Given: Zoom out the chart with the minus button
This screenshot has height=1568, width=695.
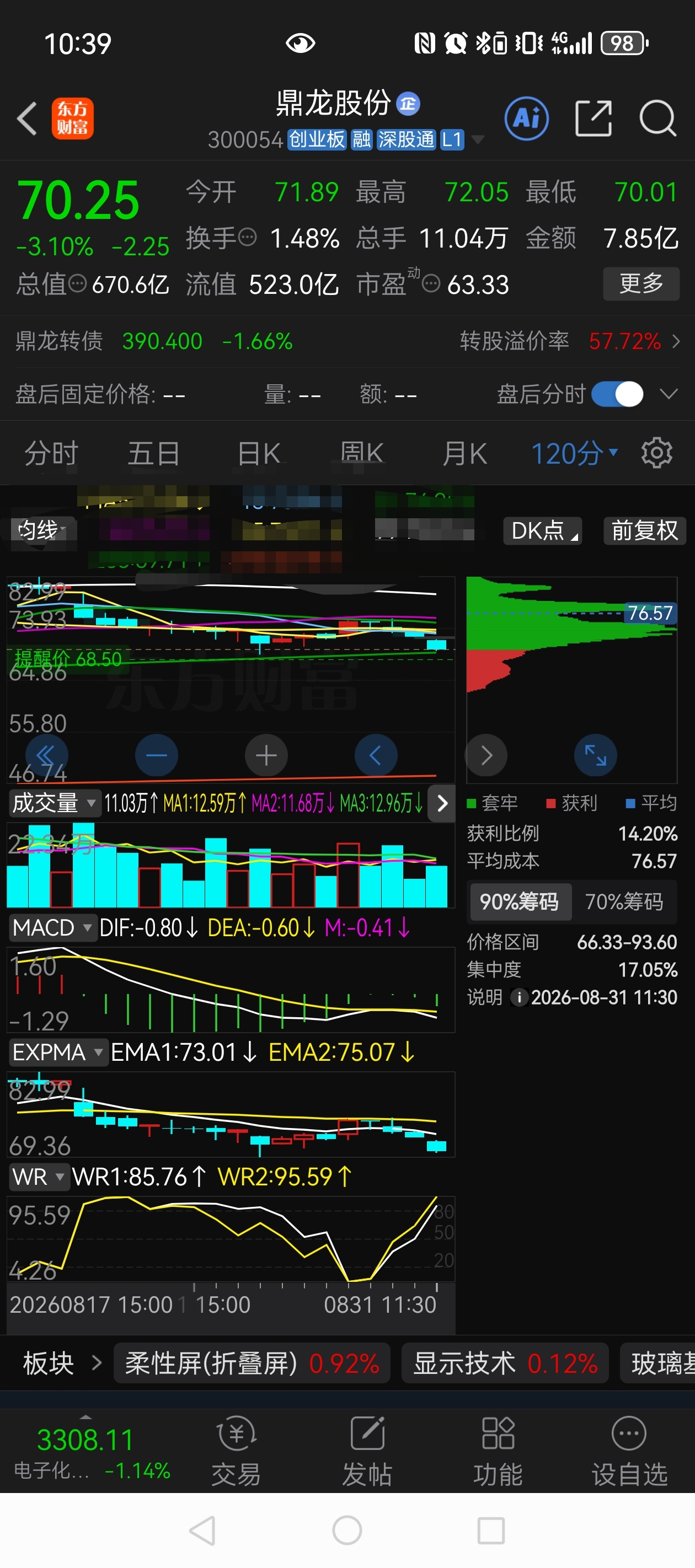Looking at the screenshot, I should pos(157,755).
